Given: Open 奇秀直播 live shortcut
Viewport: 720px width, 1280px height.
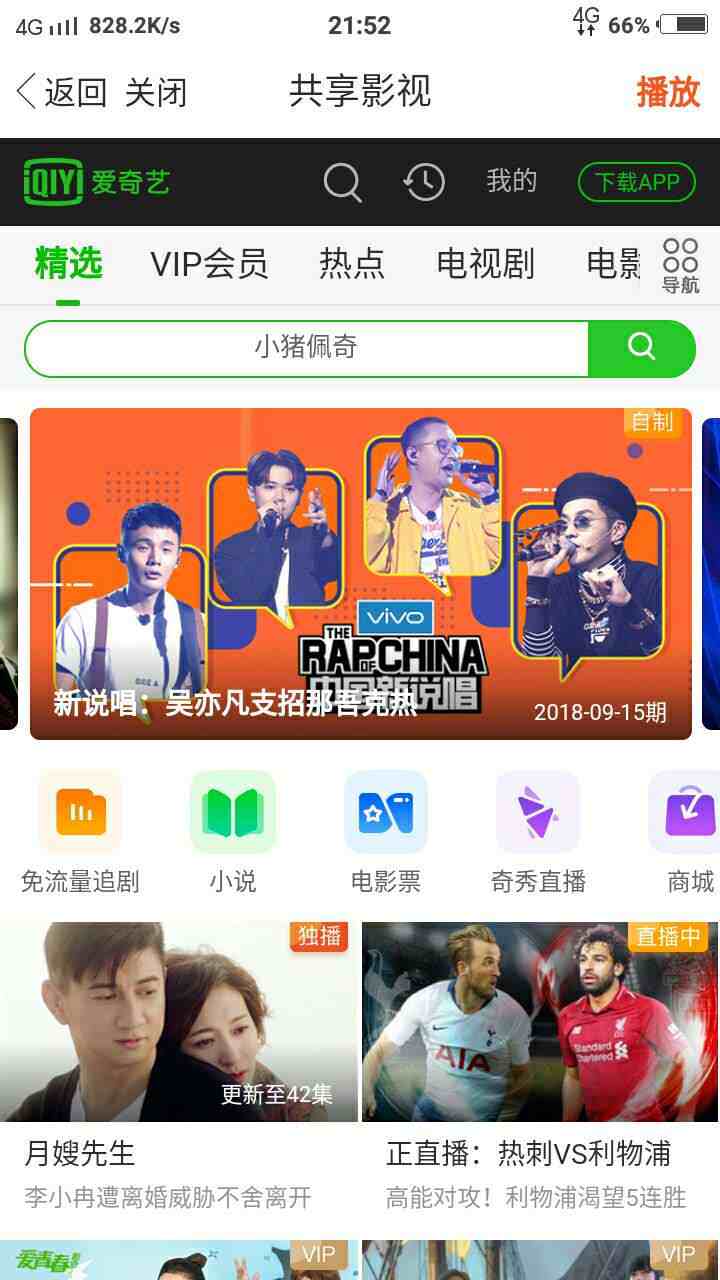Looking at the screenshot, I should point(538,832).
